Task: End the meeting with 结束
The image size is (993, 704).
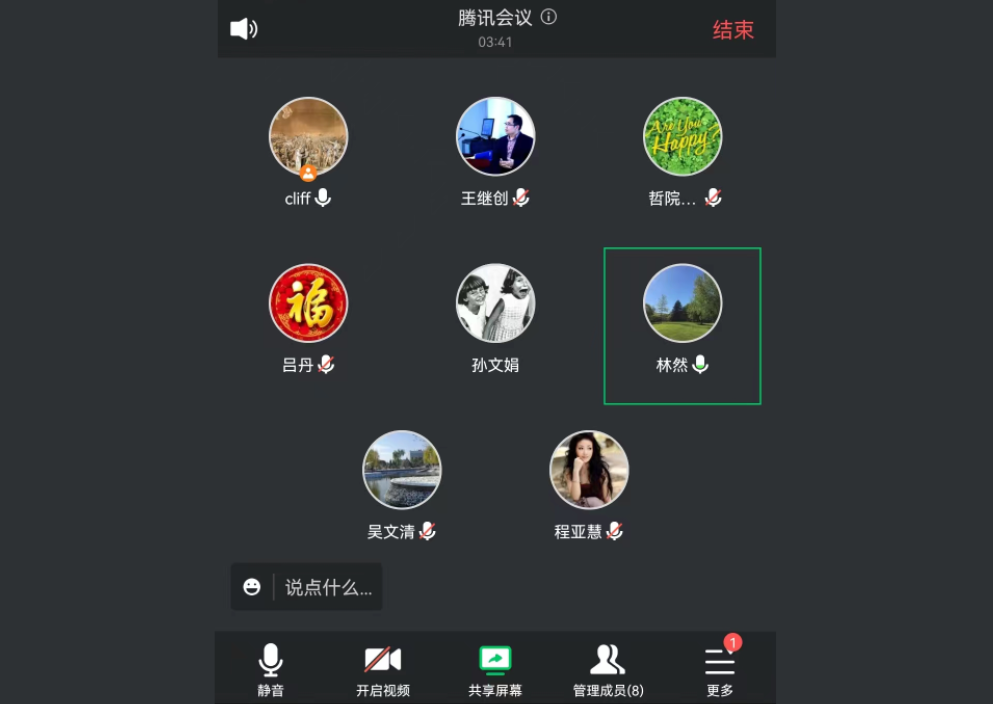Action: 732,30
